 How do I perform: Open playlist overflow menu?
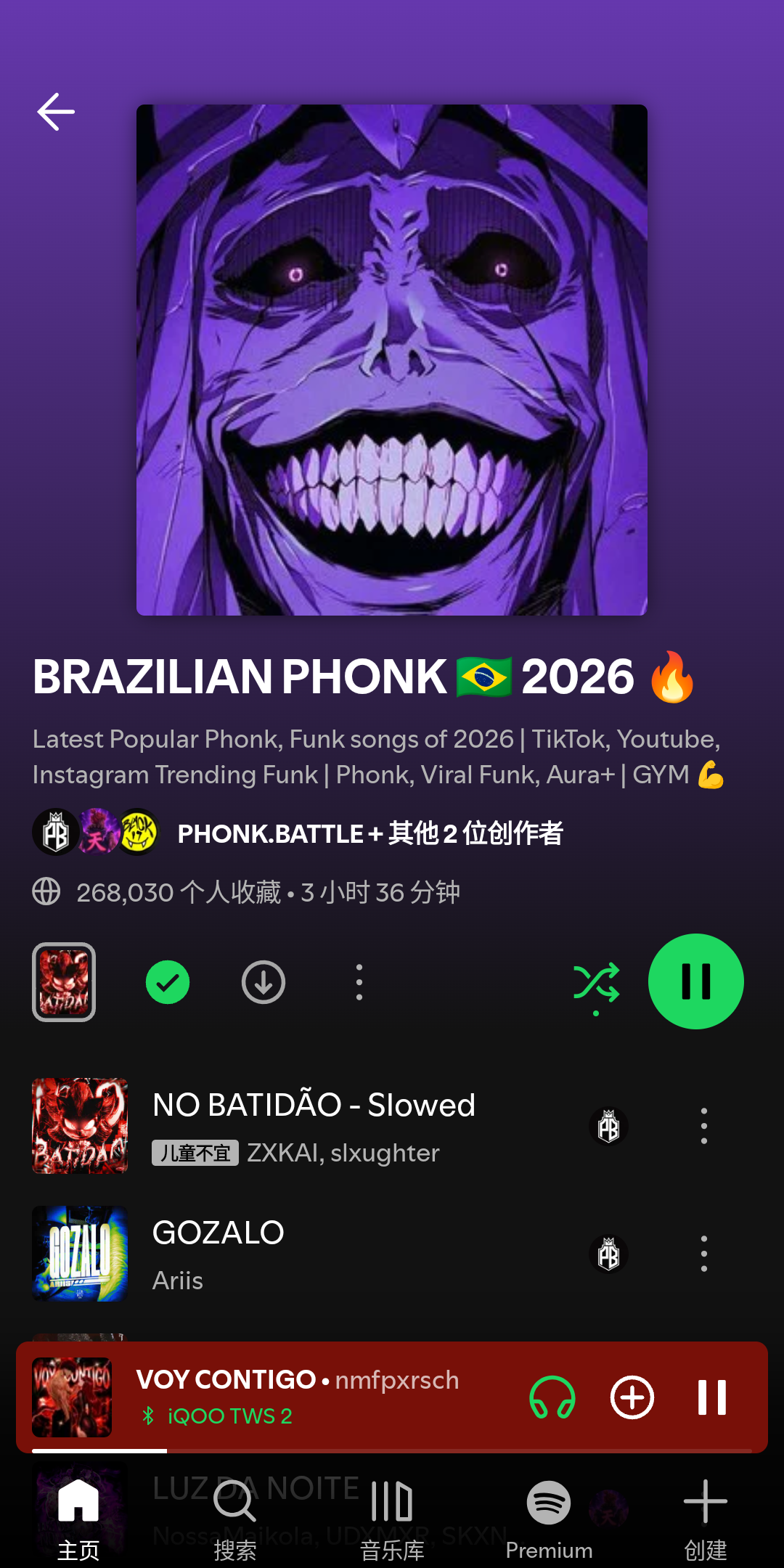pos(359,982)
